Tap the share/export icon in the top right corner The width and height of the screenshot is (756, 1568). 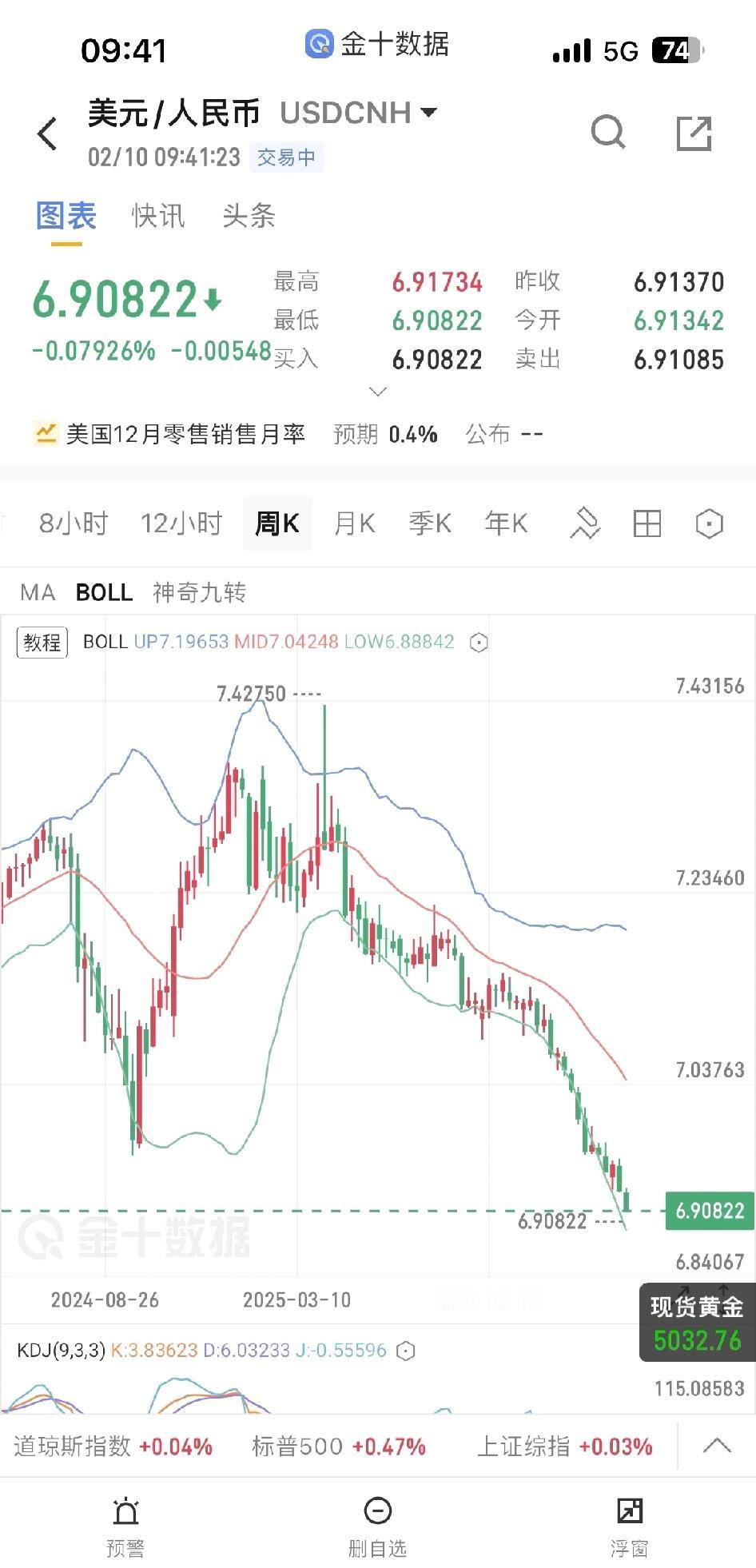694,133
